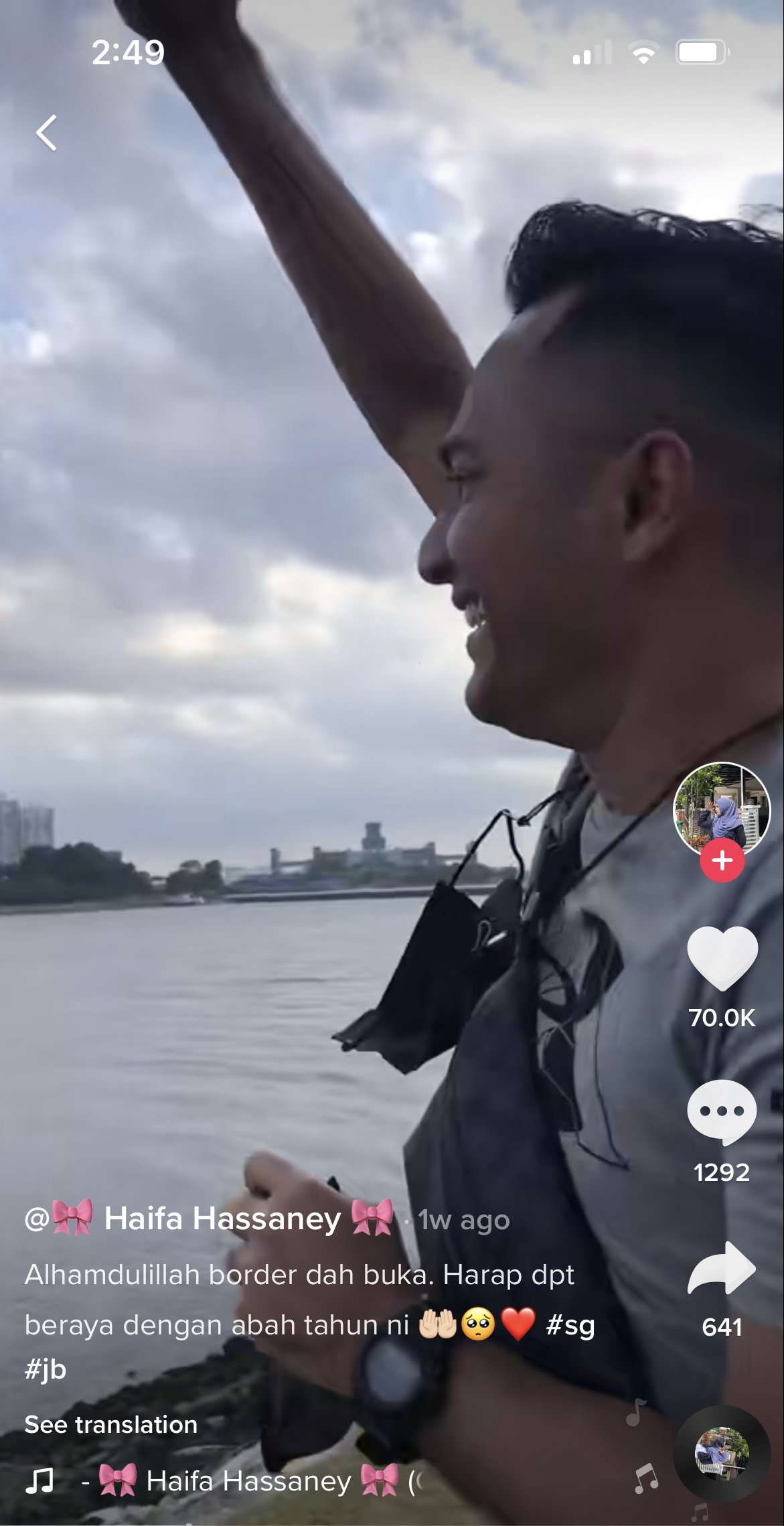The width and height of the screenshot is (784, 1526).
Task: Follow the creator with the plus button
Action: [722, 861]
